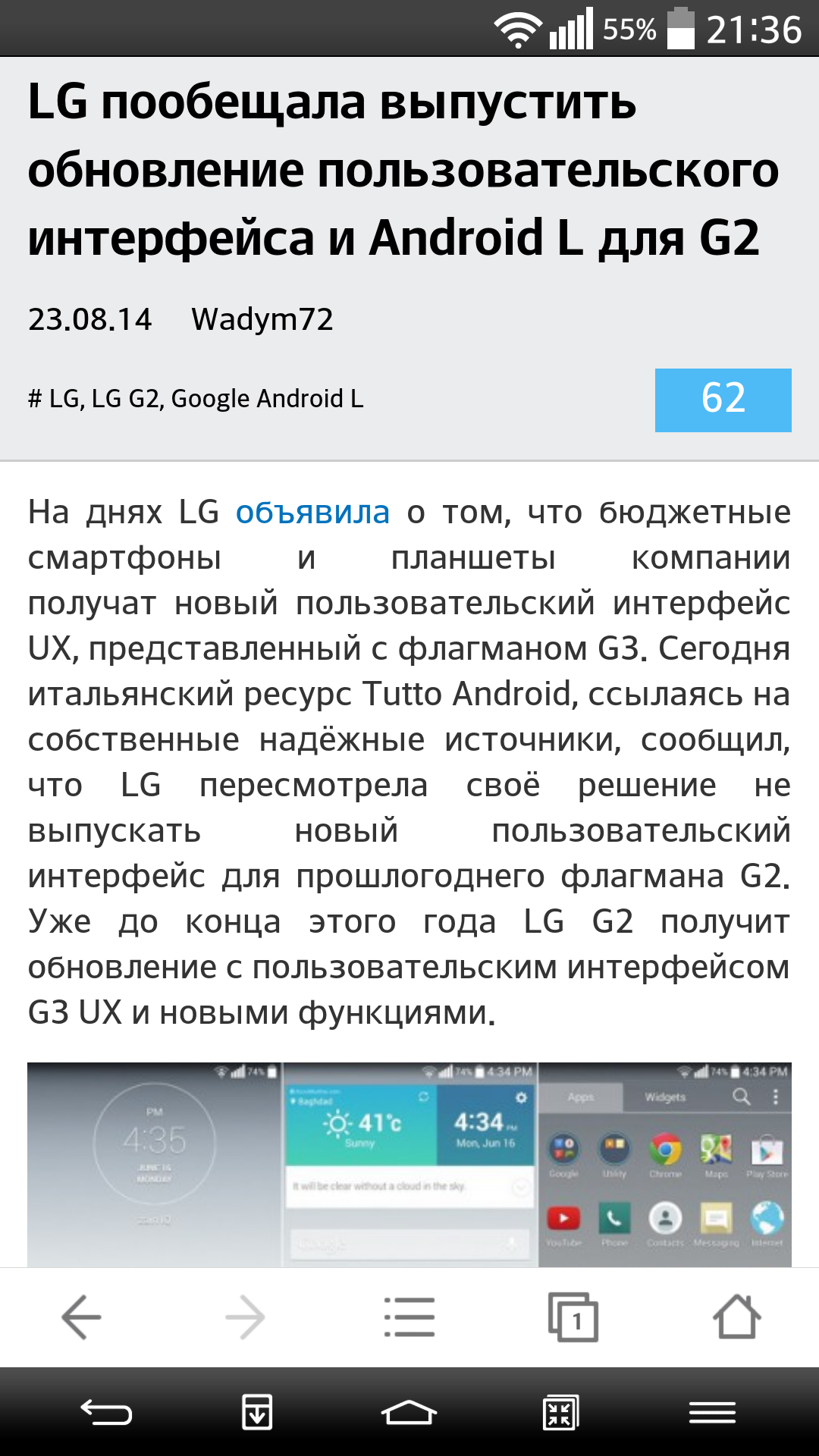Go forward to the next page
Viewport: 819px width, 1456px height.
[245, 1317]
